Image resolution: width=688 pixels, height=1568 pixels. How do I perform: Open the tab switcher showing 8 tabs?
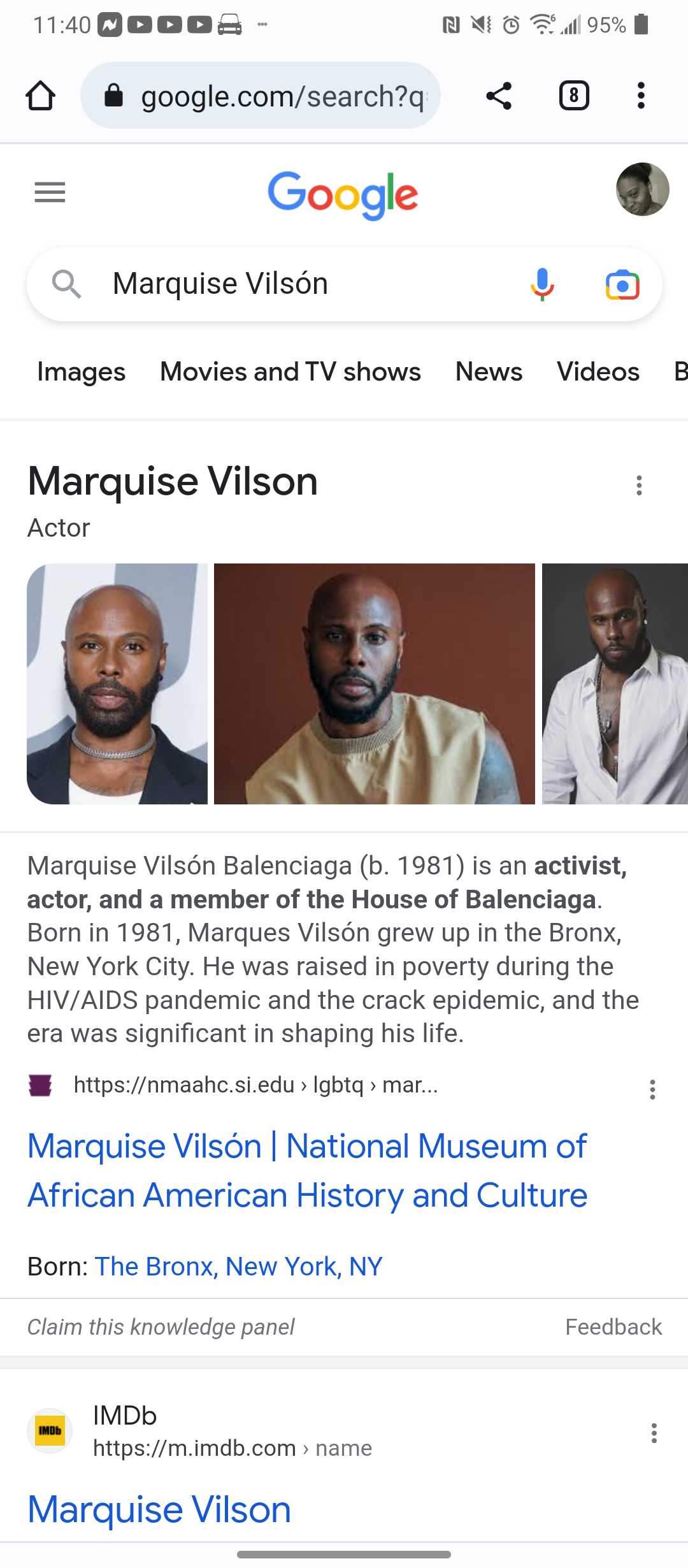[573, 96]
